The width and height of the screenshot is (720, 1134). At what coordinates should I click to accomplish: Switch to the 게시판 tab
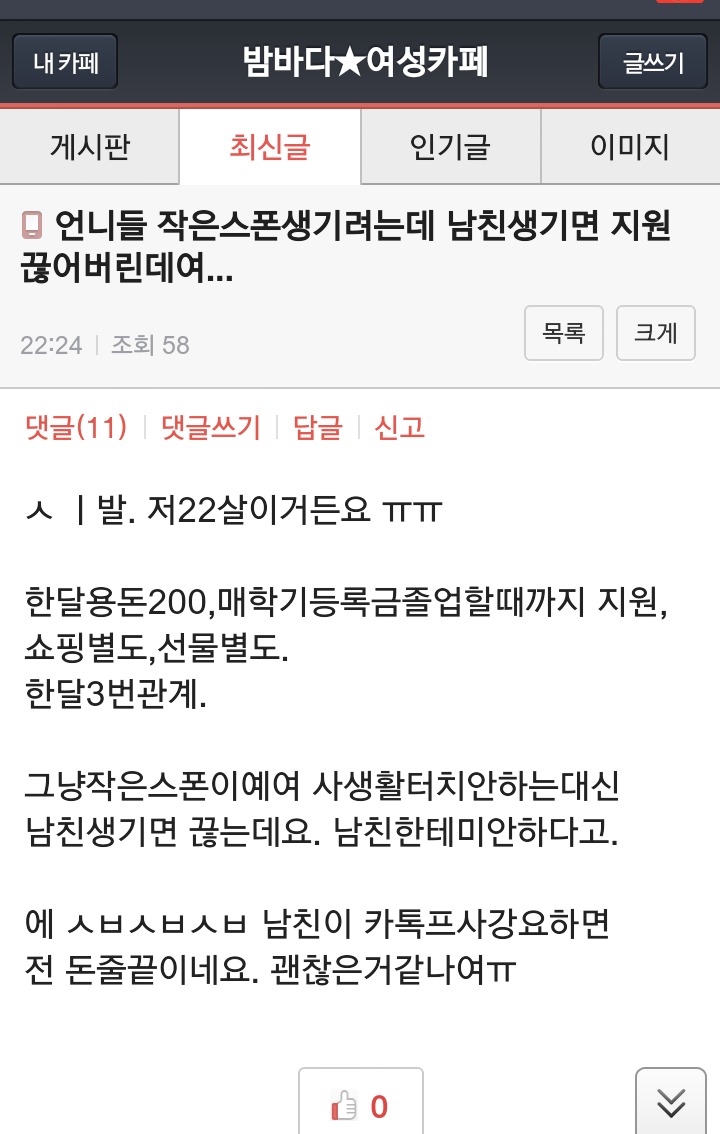[x=90, y=147]
